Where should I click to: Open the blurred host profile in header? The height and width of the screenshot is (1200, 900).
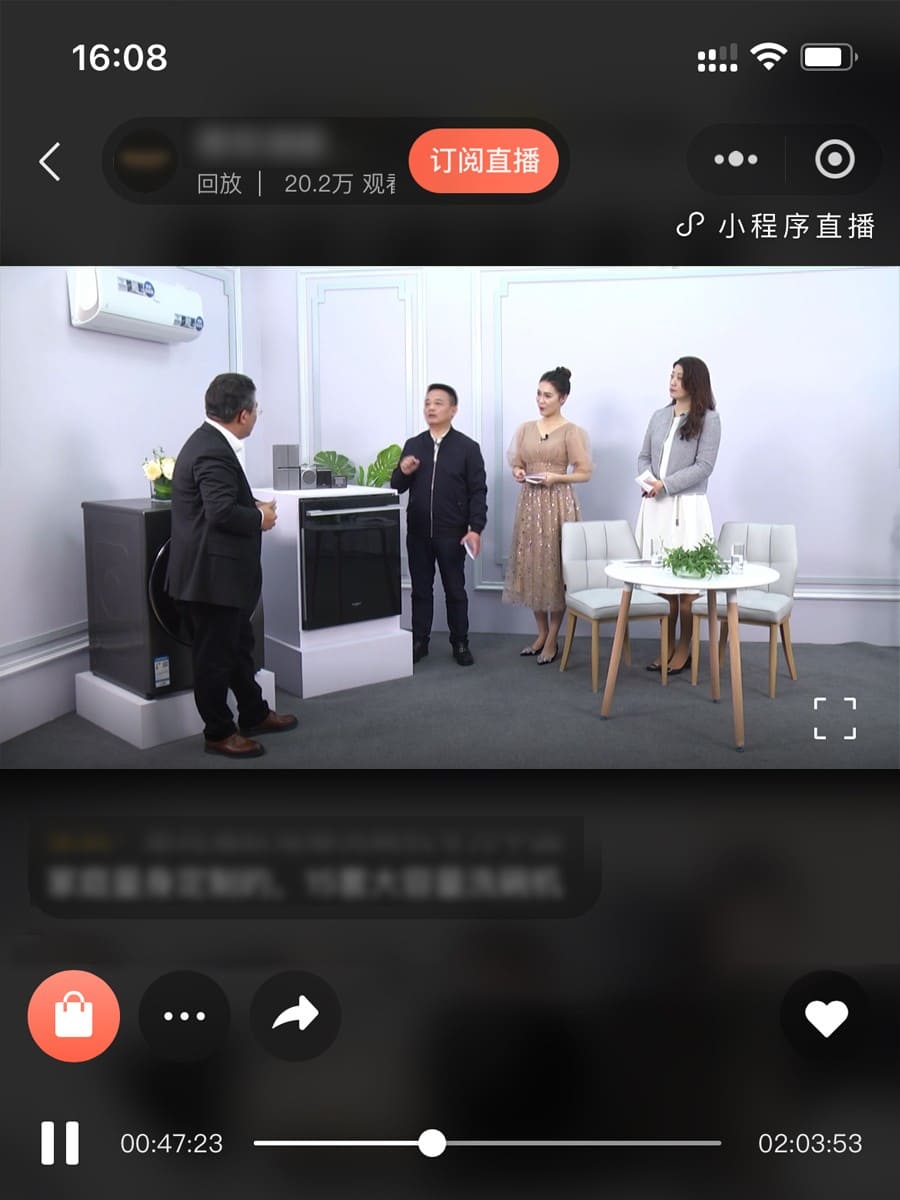coord(145,160)
